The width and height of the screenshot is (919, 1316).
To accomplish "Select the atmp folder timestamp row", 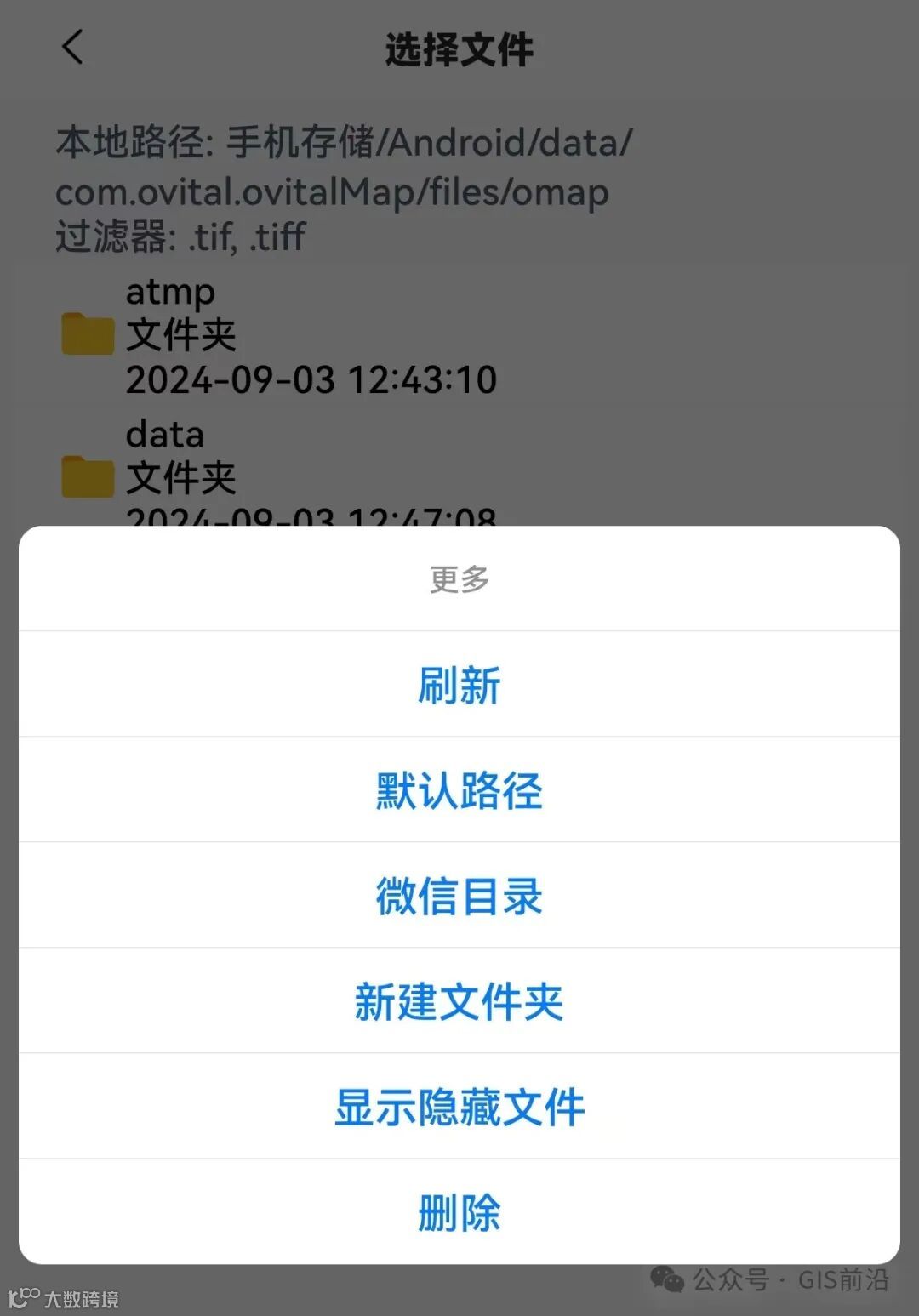I will 311,379.
